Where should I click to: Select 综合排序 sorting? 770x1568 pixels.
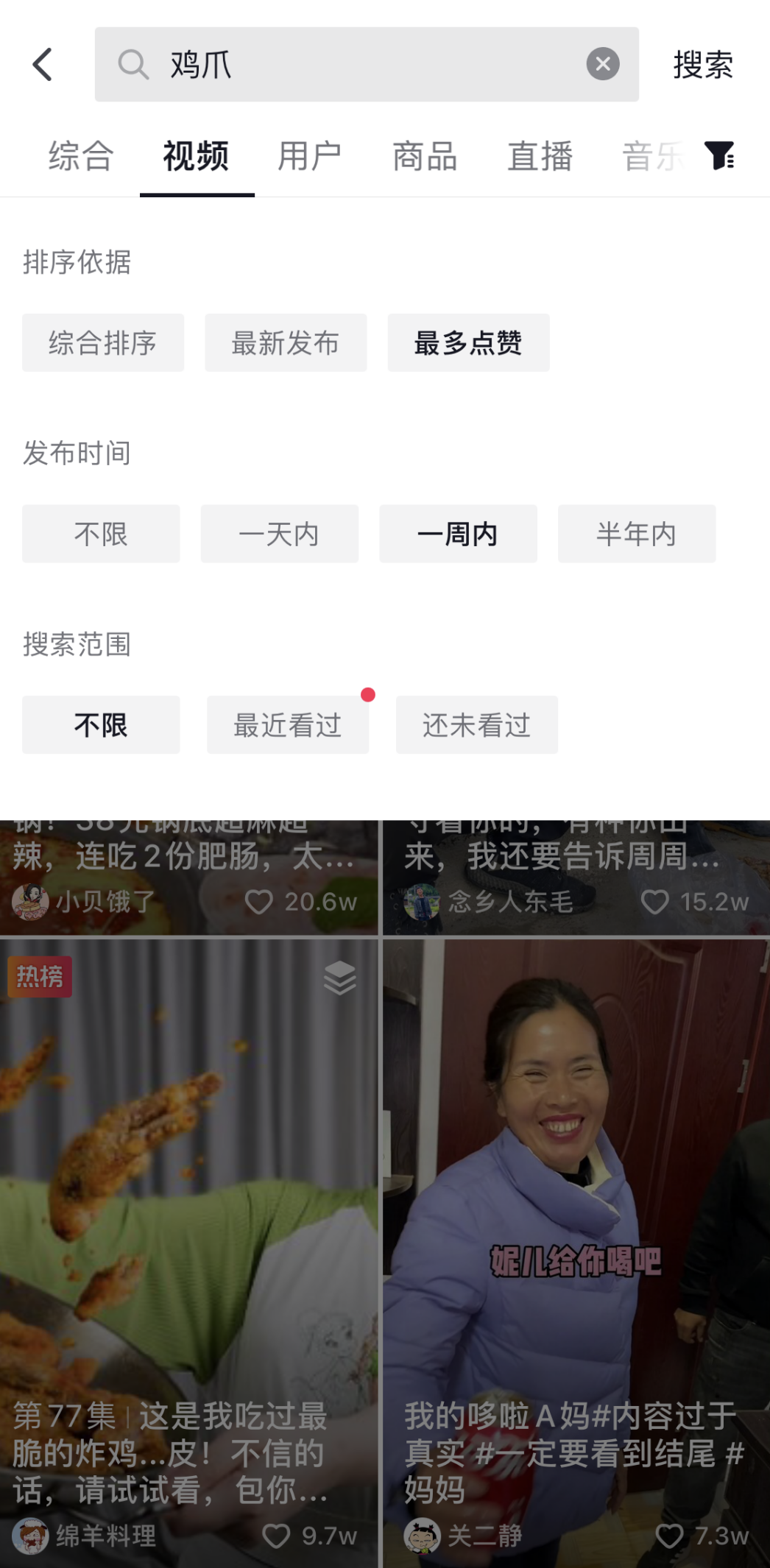click(x=103, y=343)
